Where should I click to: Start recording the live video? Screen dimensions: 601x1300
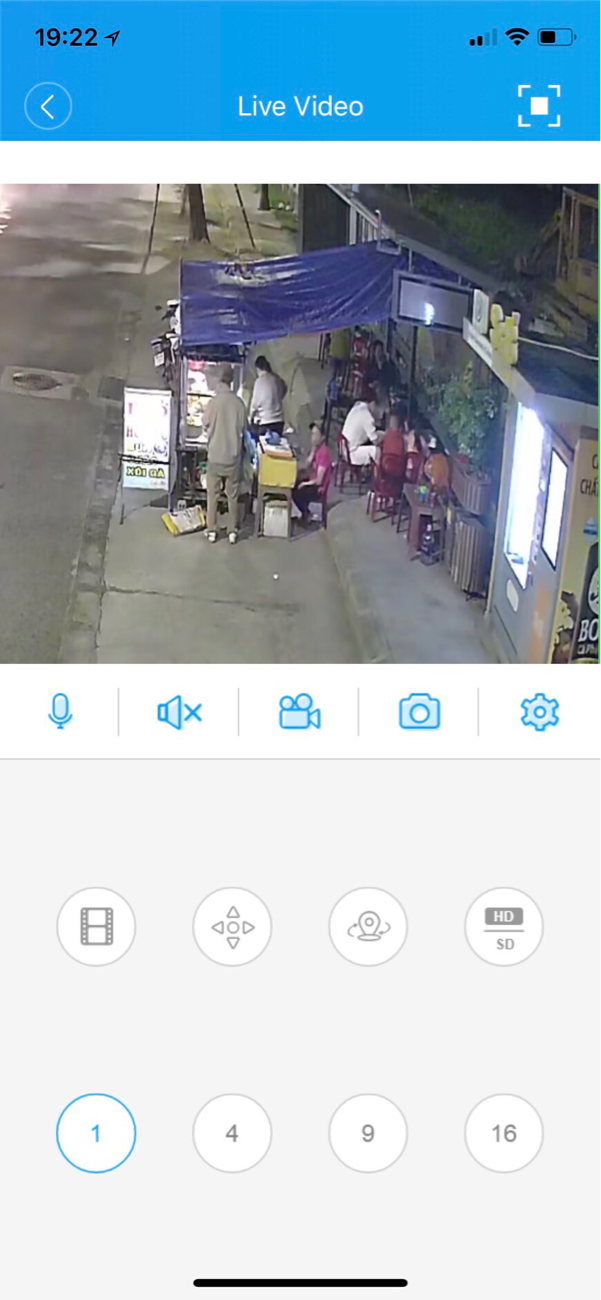pos(299,712)
